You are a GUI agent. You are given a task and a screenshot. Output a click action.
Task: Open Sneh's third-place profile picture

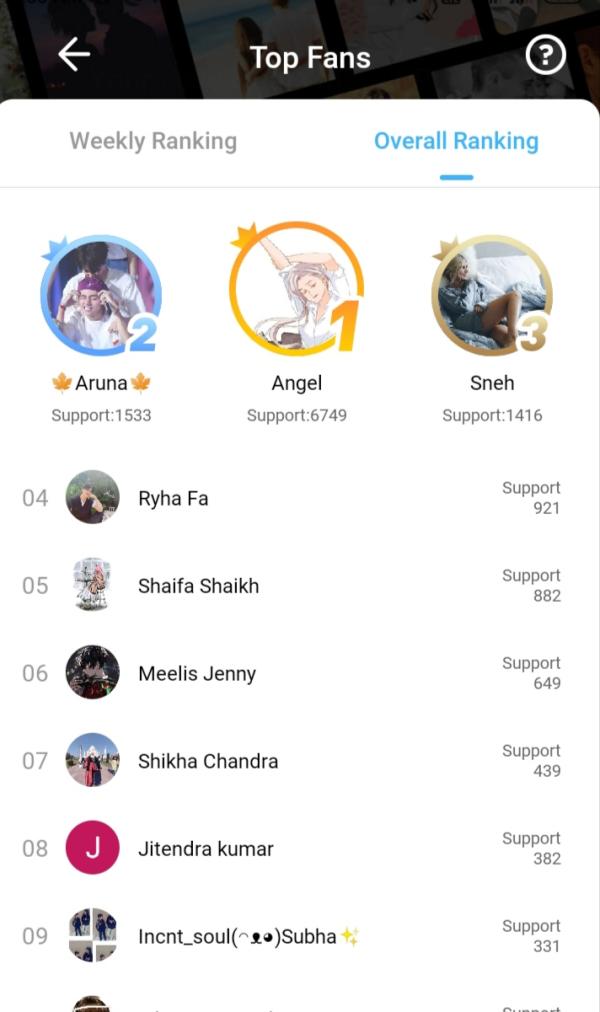(491, 296)
